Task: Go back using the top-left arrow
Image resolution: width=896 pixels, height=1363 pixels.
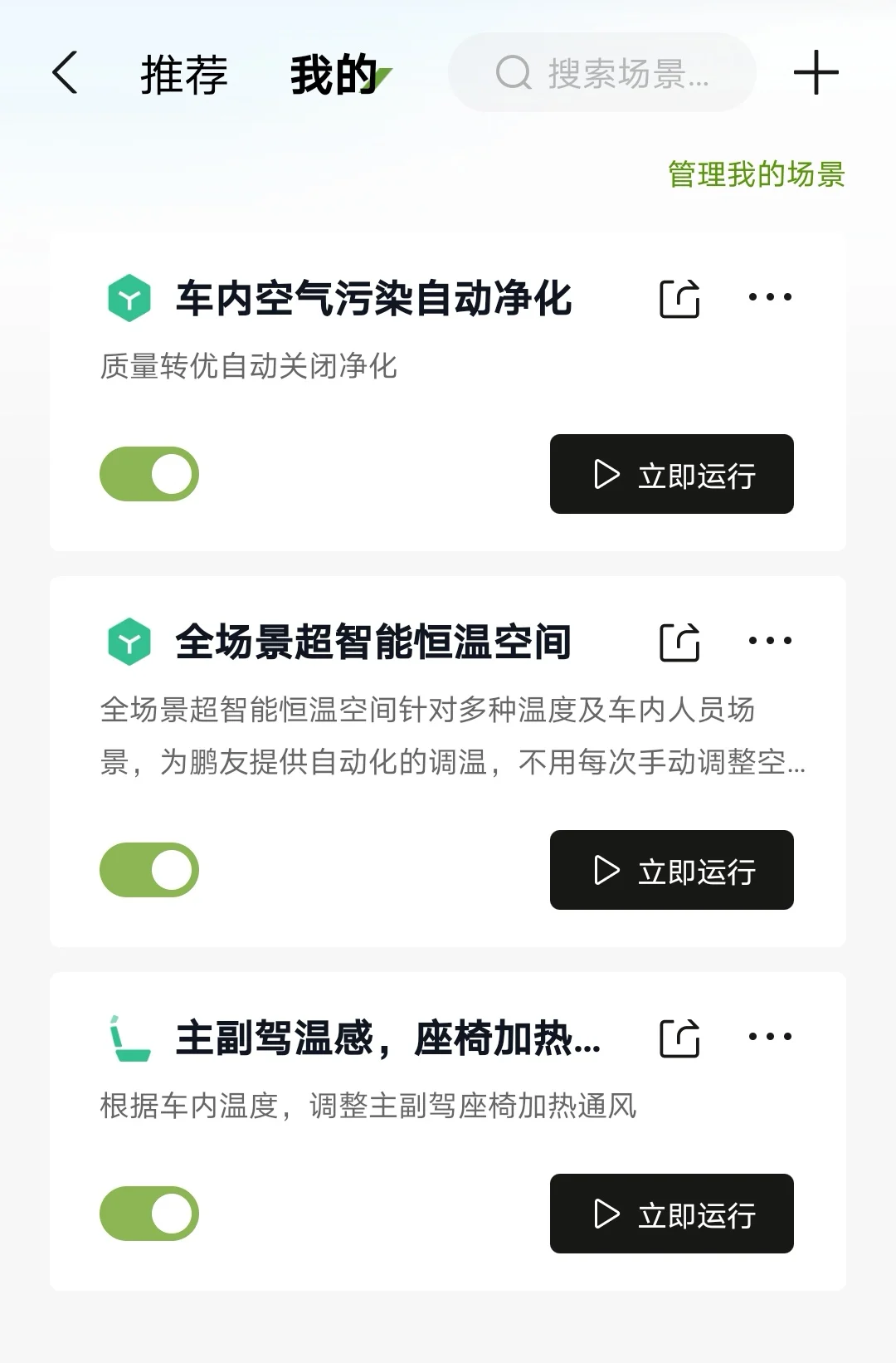Action: pyautogui.click(x=65, y=72)
